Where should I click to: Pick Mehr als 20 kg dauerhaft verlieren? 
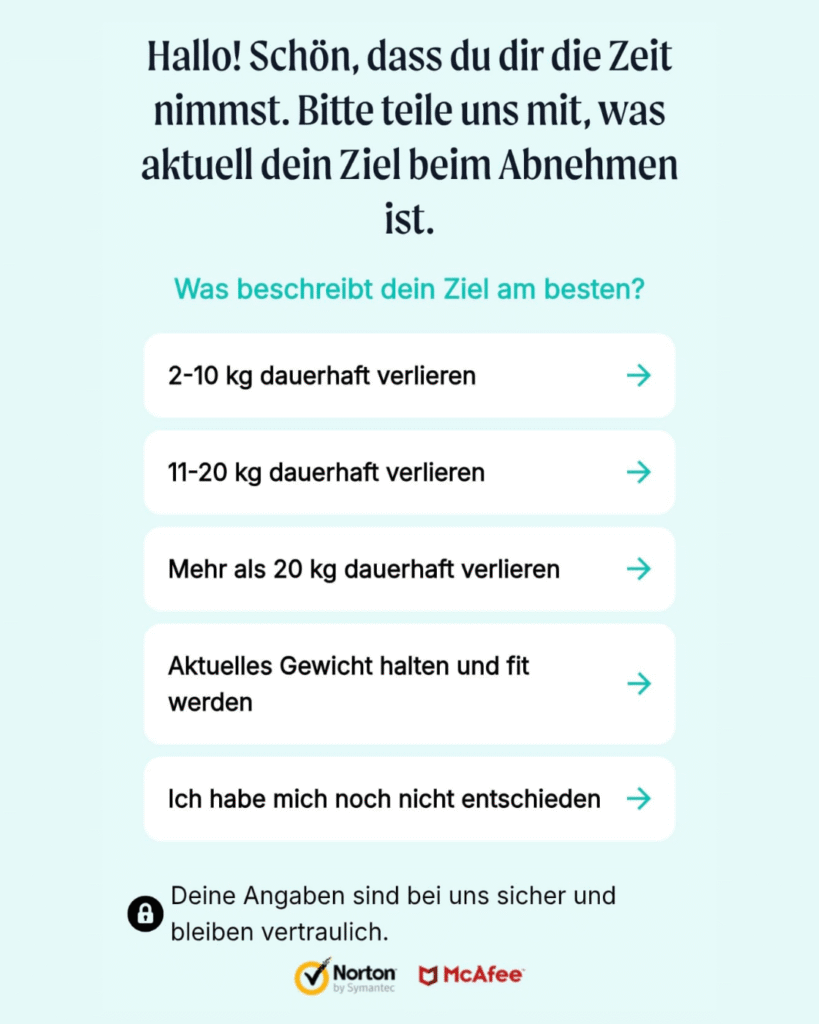[409, 569]
